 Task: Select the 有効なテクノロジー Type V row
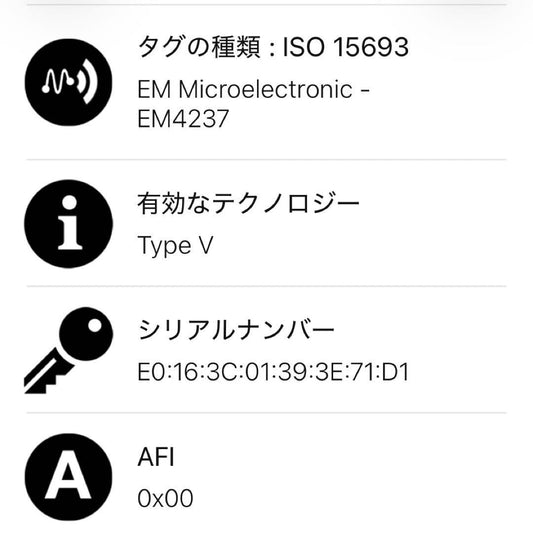tap(266, 223)
